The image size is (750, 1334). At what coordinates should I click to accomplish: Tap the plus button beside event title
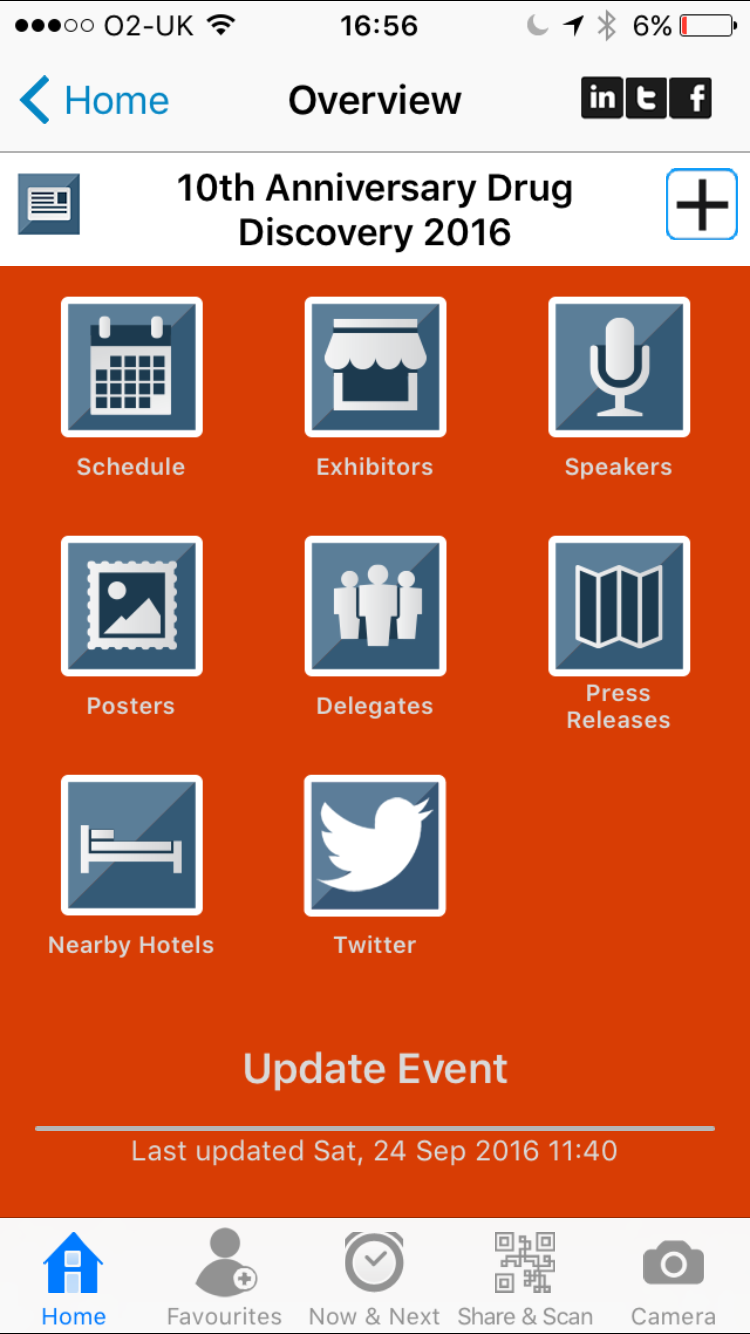(702, 204)
